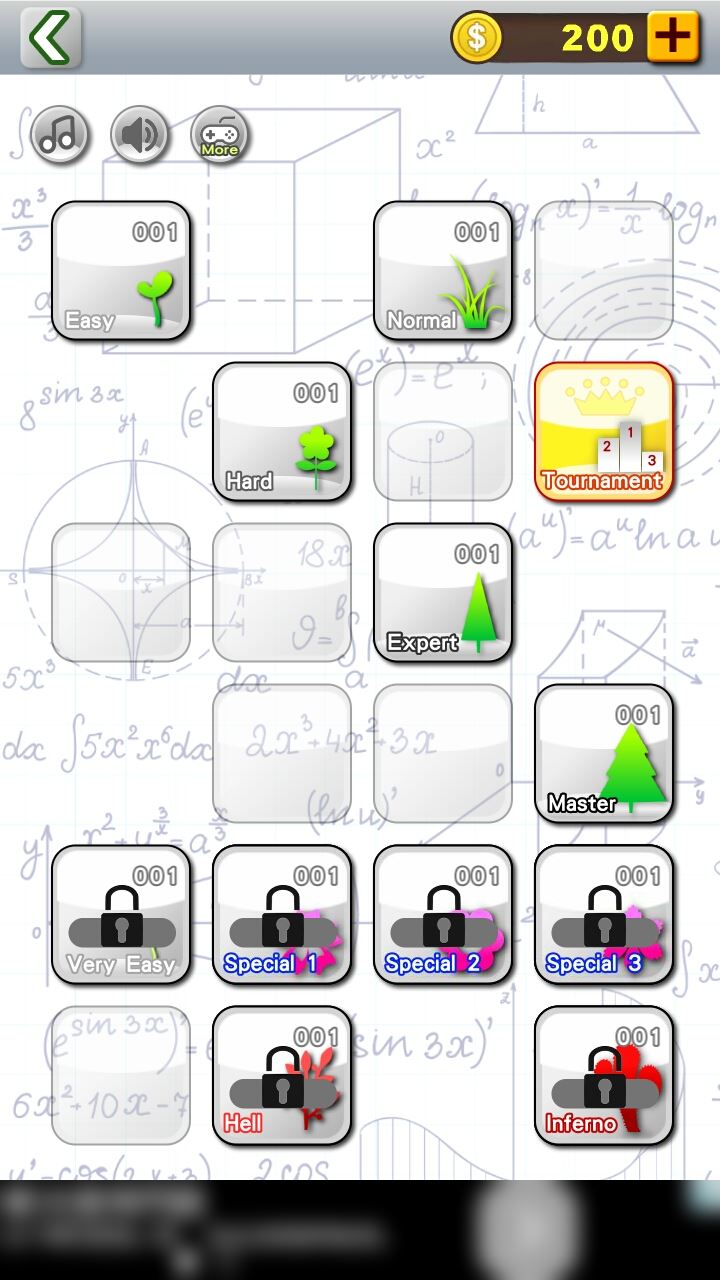The width and height of the screenshot is (720, 1280).
Task: Select the locked Special 2 tile
Action: point(443,915)
